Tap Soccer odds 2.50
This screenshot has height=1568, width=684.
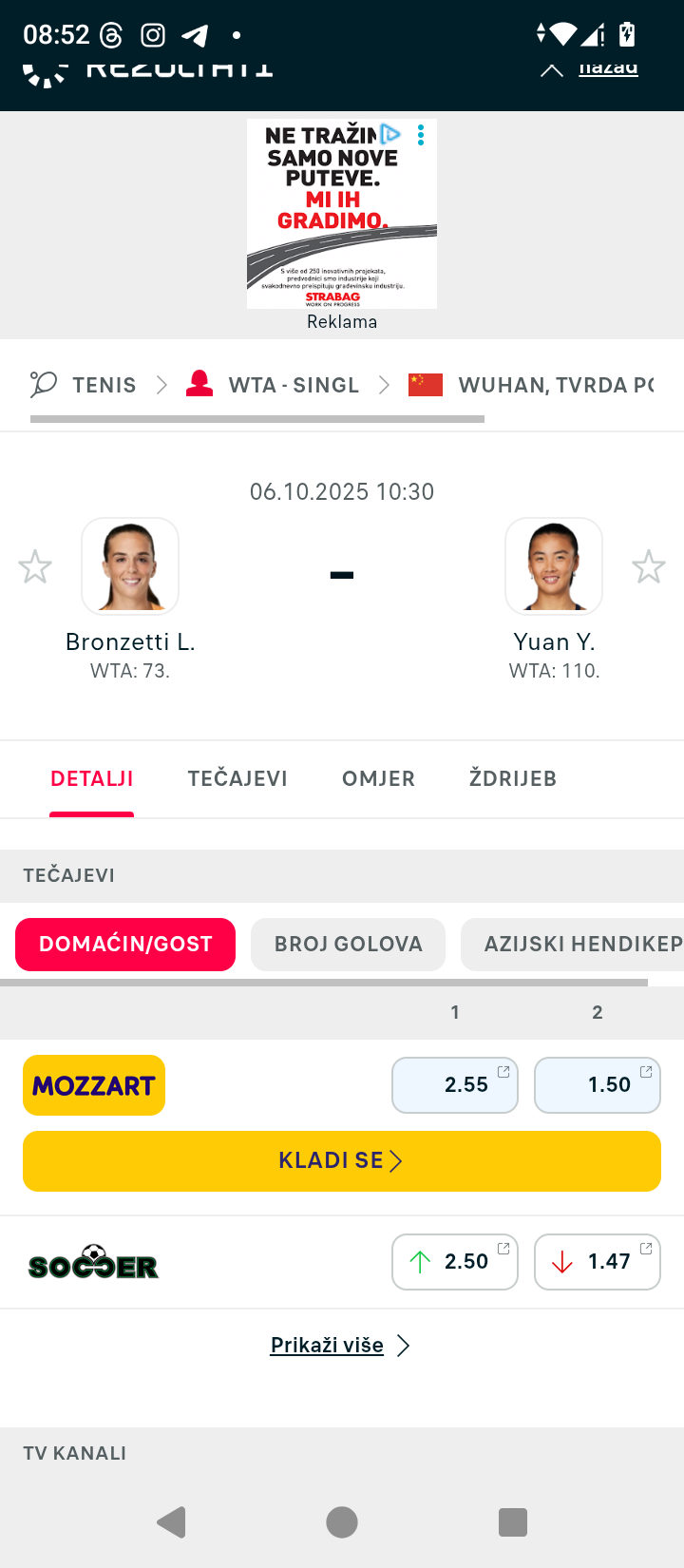click(x=455, y=1262)
